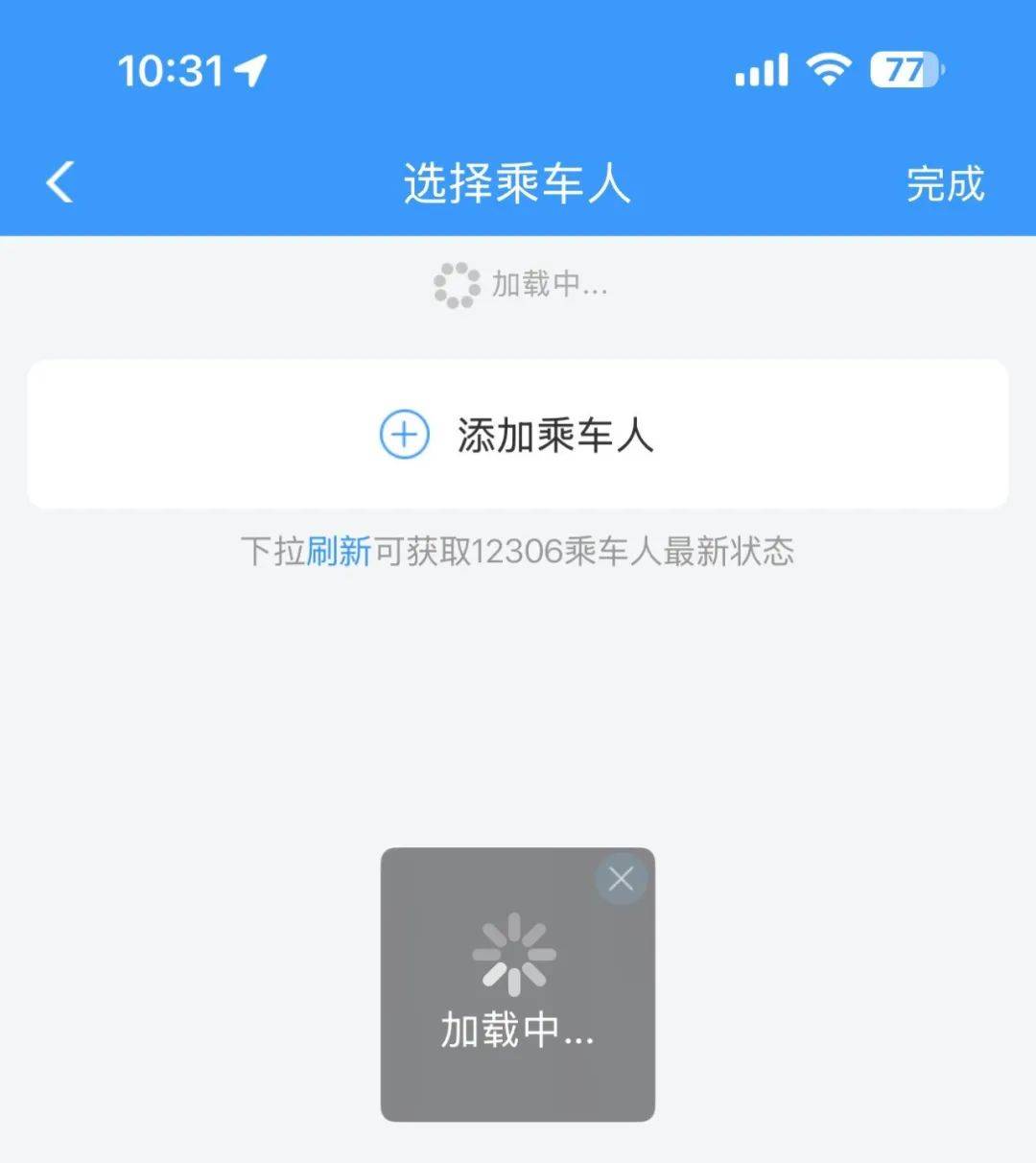Click the plus icon beside 添加乘车人
The image size is (1036, 1163).
(403, 435)
